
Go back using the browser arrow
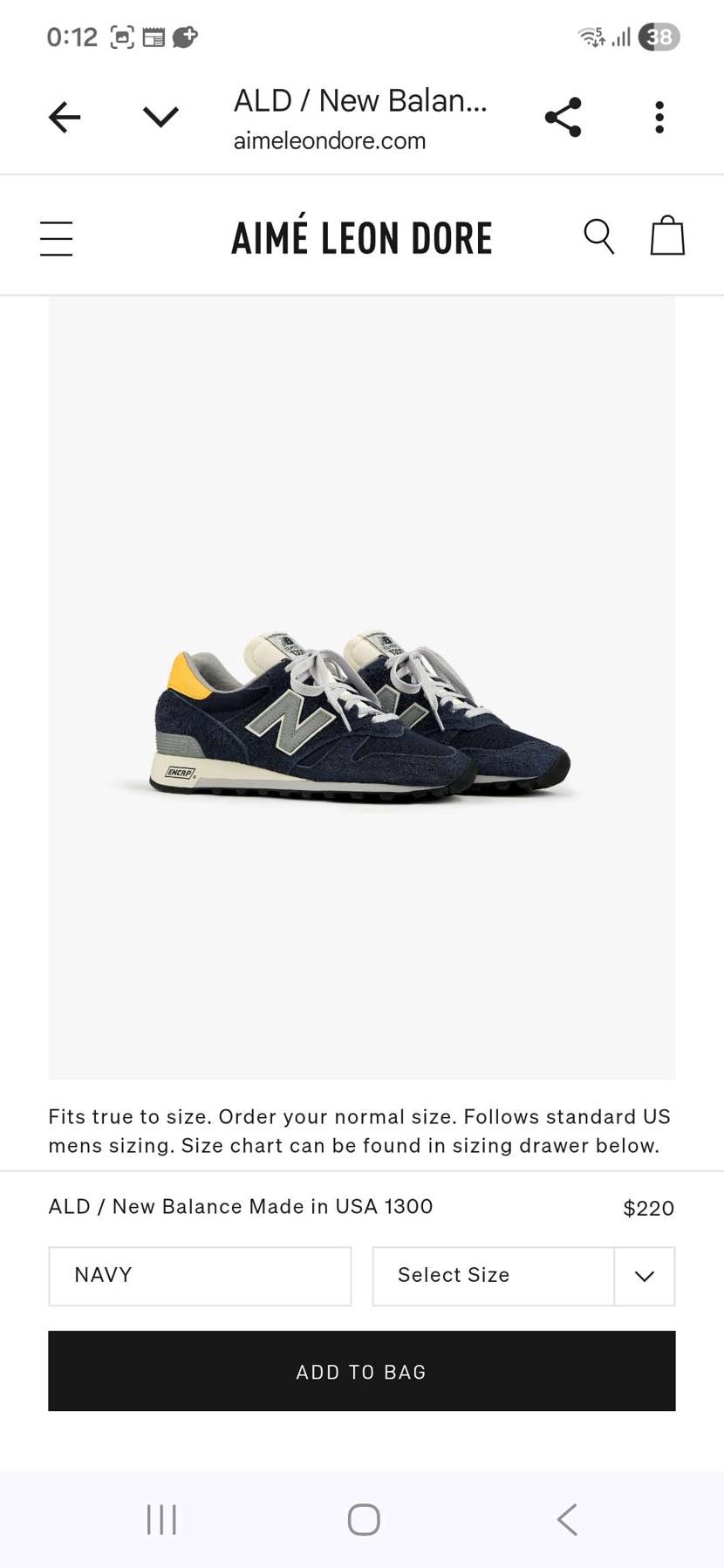pyautogui.click(x=65, y=117)
